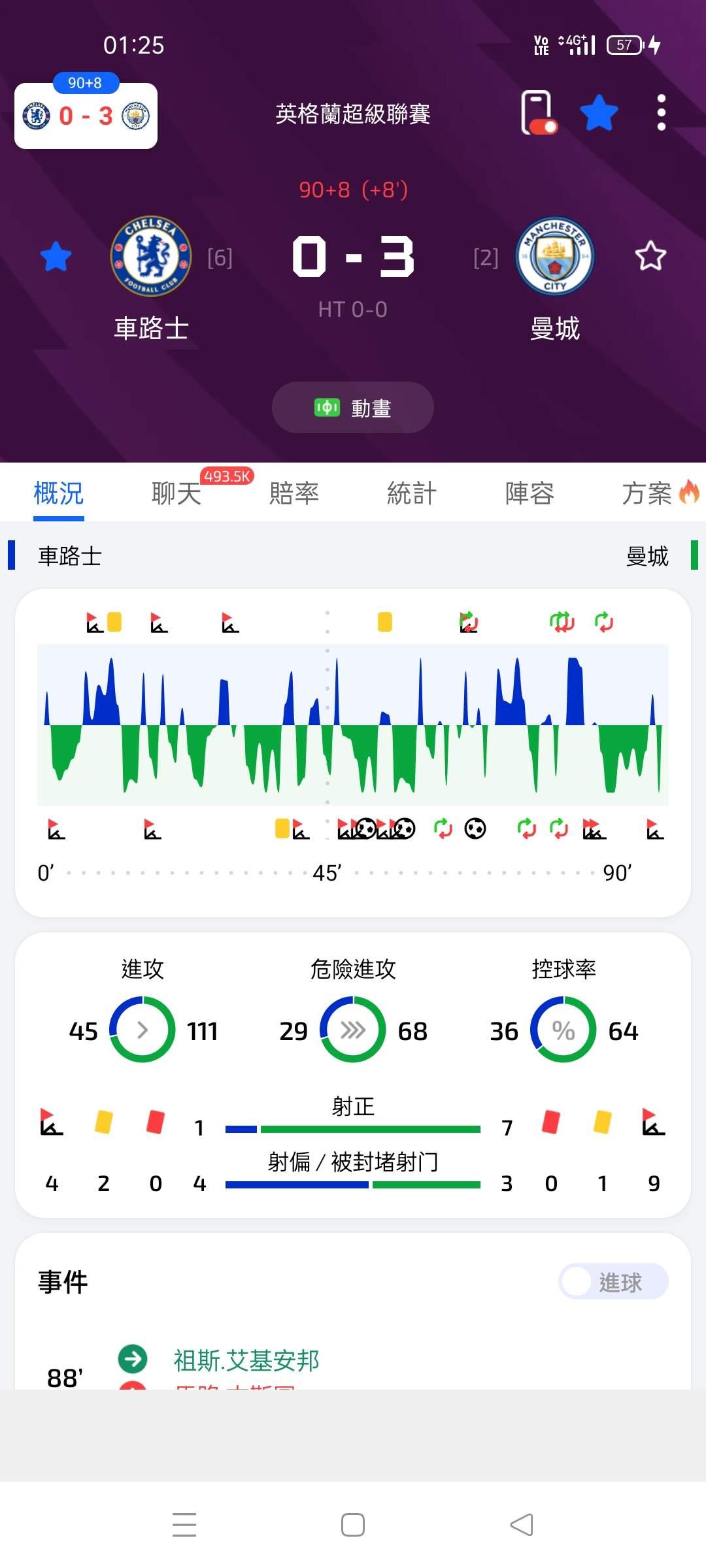Open the phone notification settings icon

(x=538, y=113)
